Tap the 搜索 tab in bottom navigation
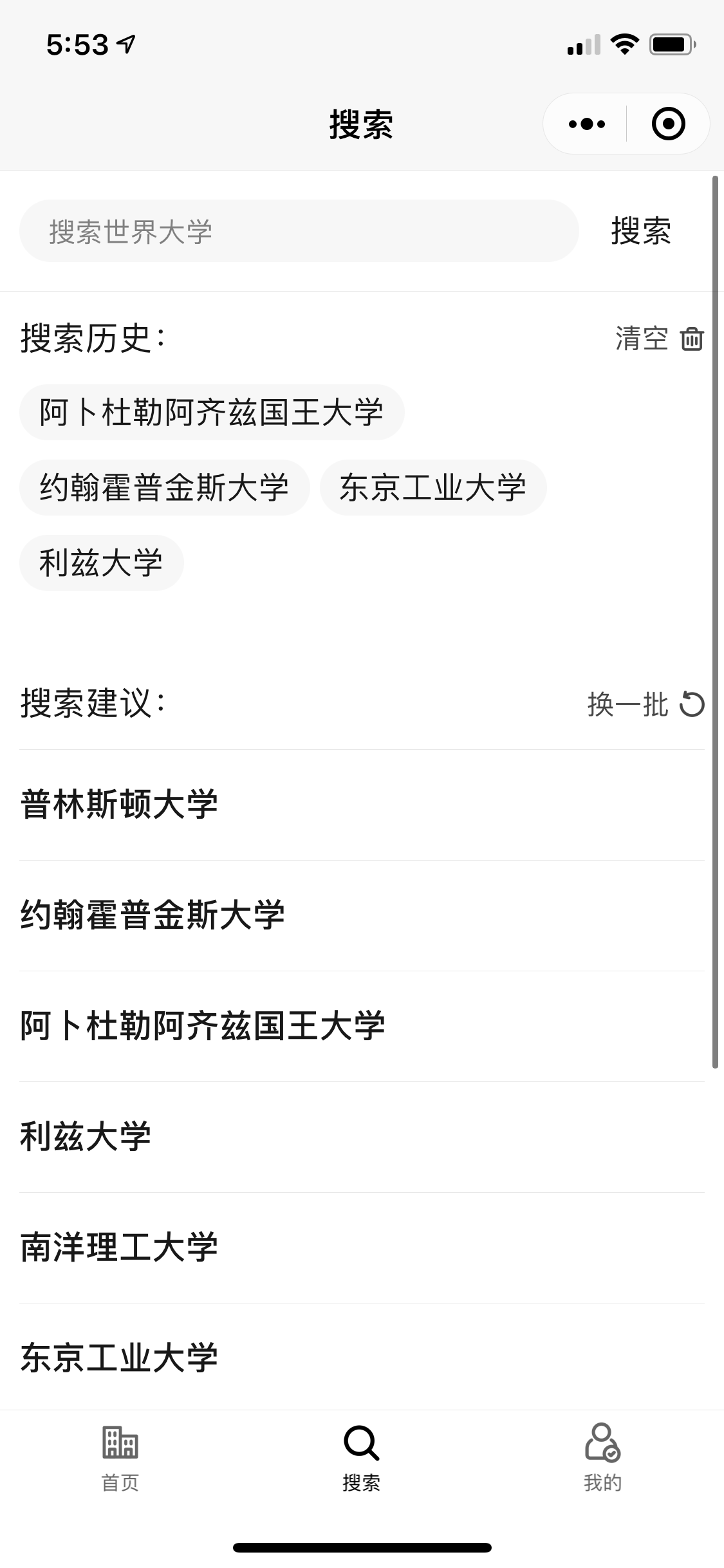This screenshot has height=1568, width=724. 362,1459
